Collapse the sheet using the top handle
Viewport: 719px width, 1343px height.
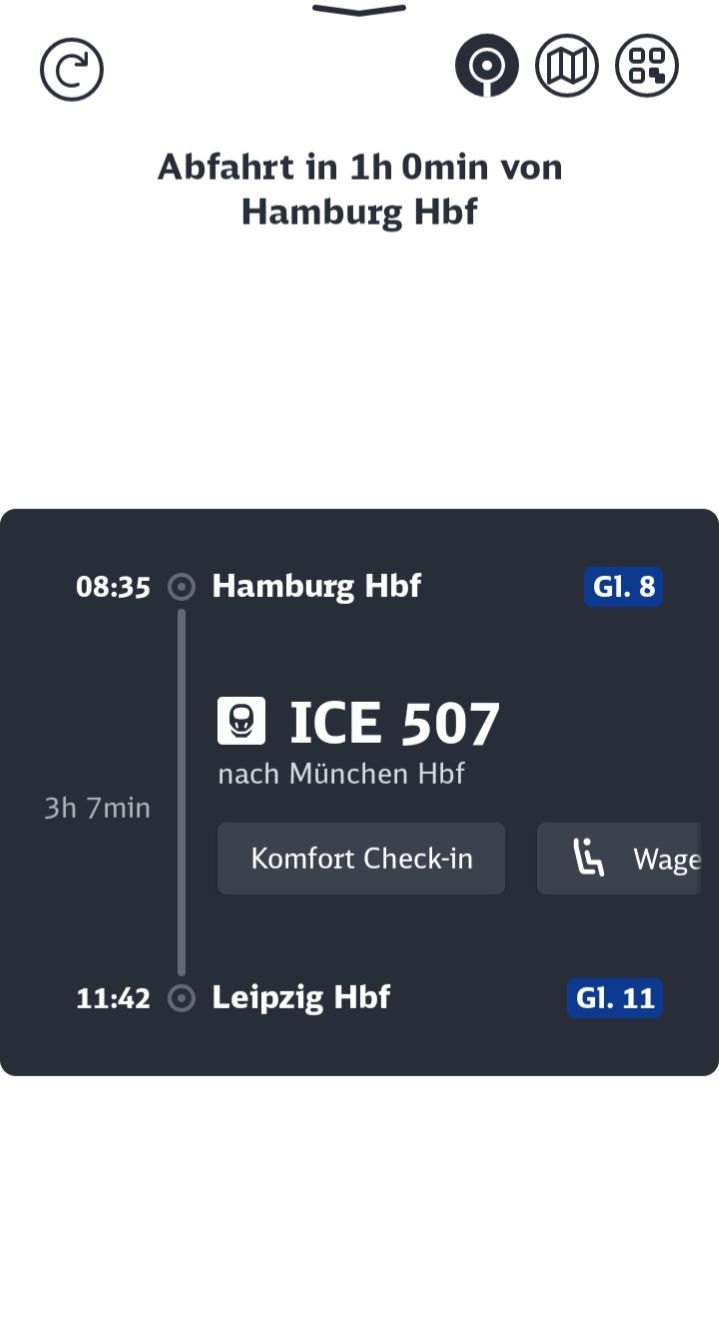[359, 11]
